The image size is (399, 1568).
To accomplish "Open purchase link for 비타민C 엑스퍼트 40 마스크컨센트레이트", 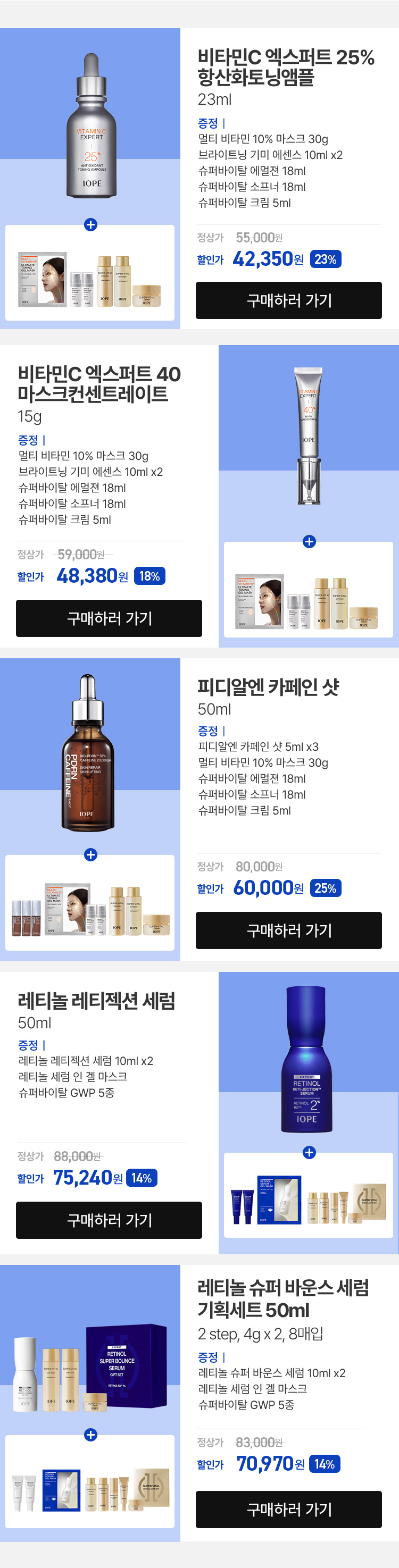I will click(109, 618).
